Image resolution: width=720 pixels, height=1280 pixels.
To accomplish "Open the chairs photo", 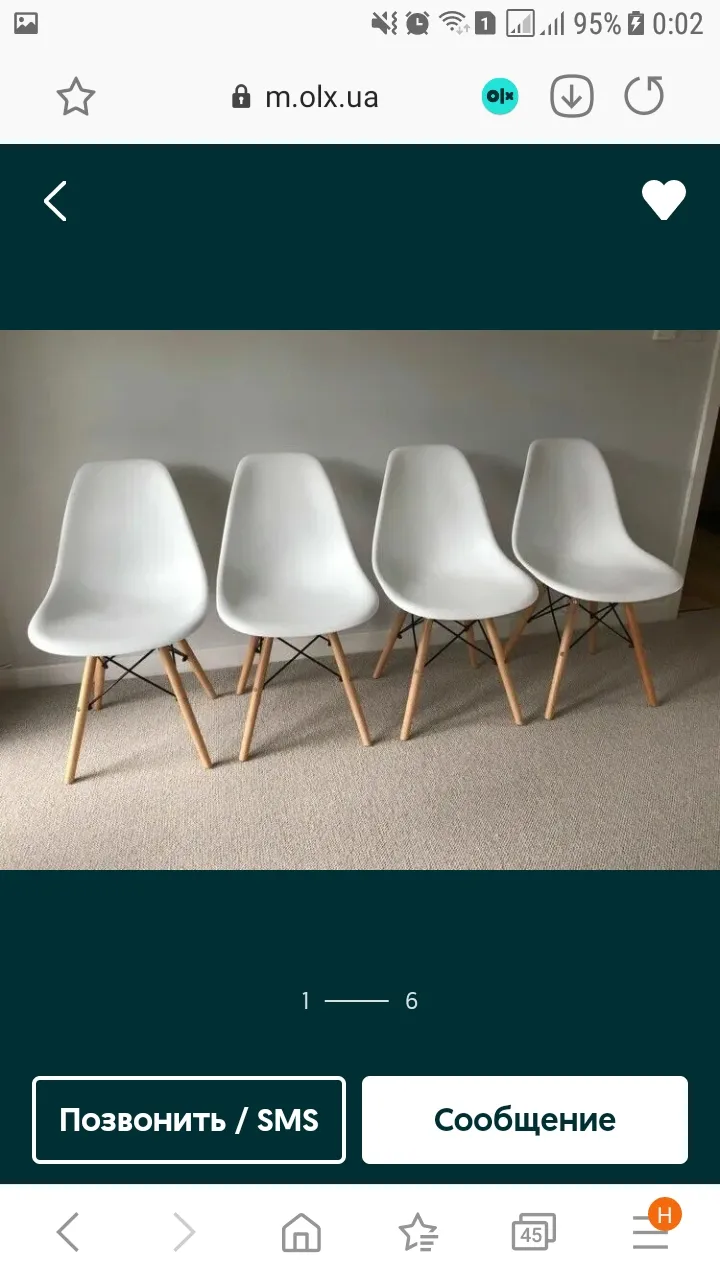I will click(360, 600).
